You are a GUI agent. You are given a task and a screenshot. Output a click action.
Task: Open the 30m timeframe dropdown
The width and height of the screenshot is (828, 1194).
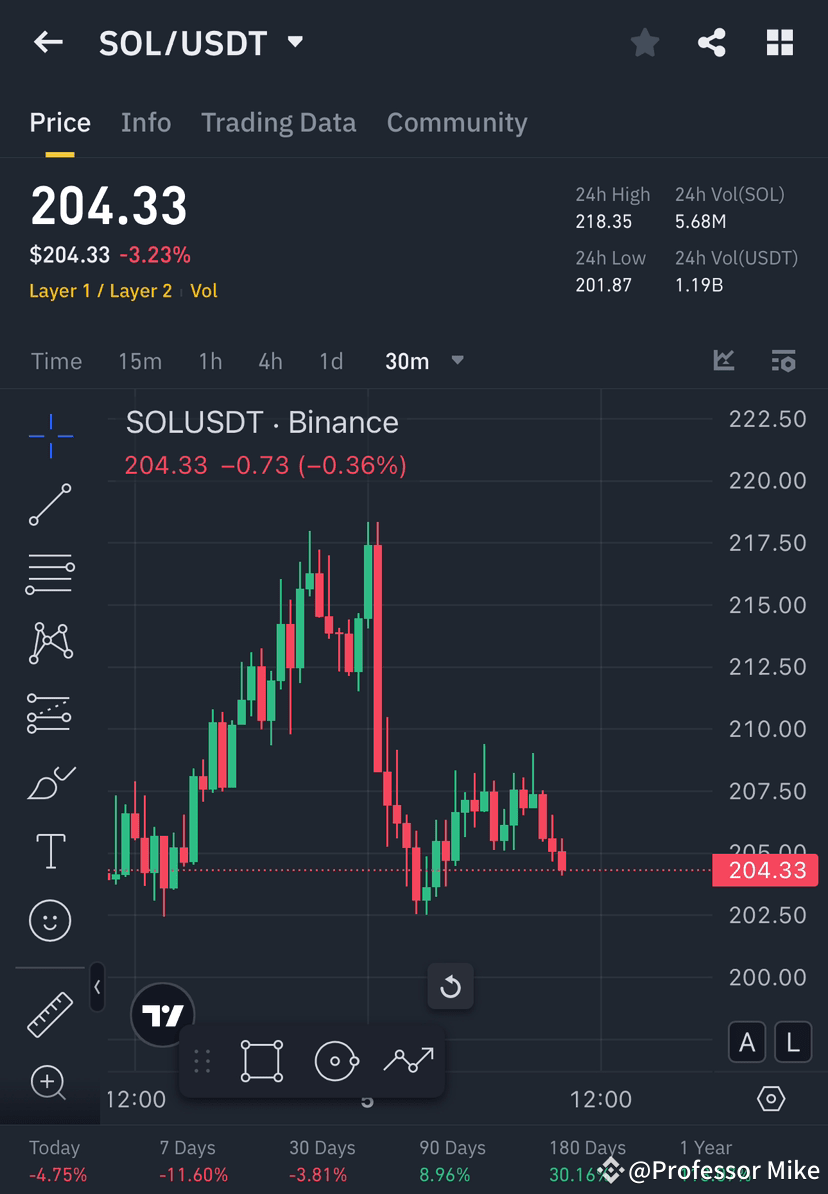pos(457,361)
